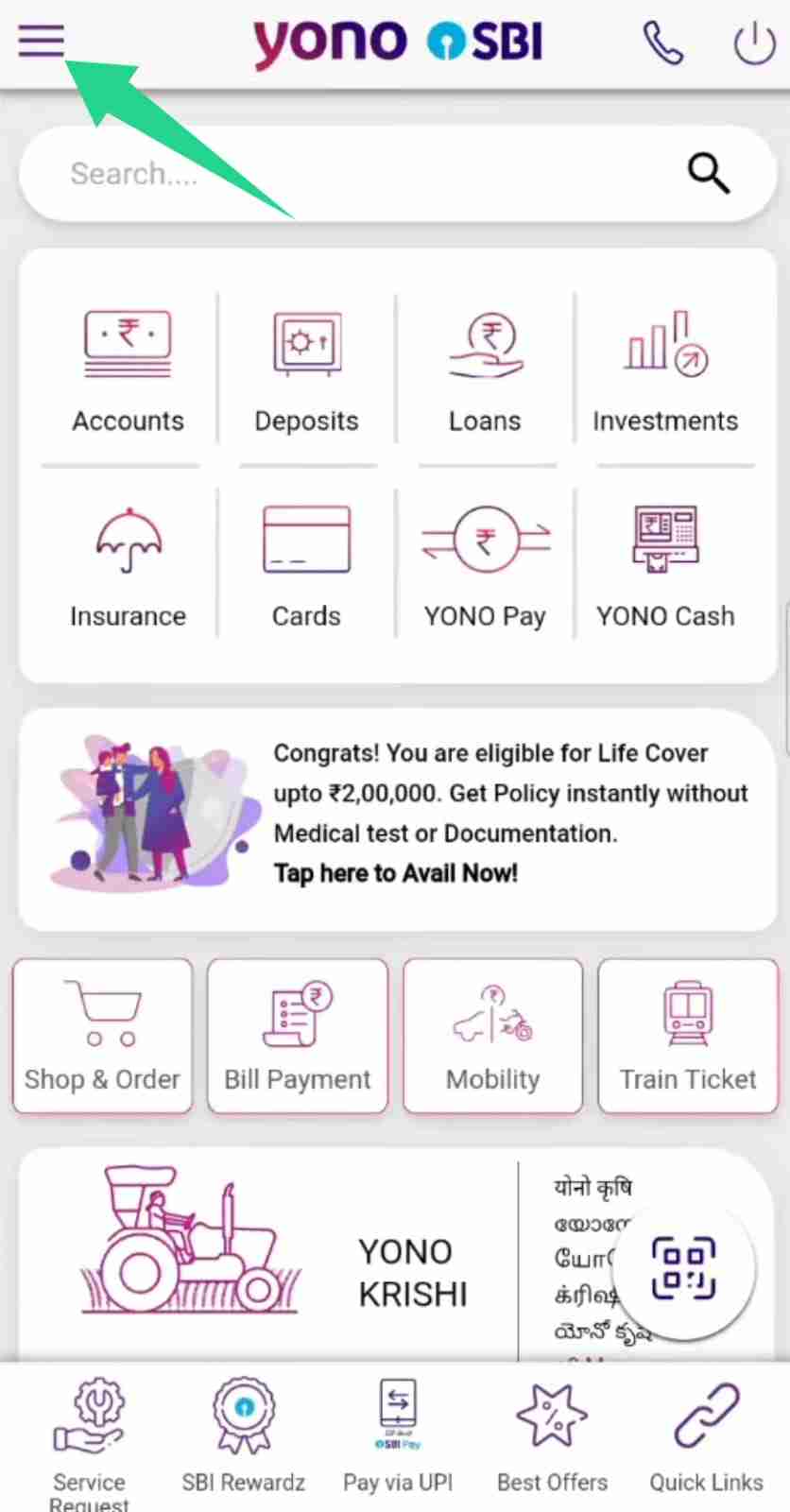
Task: Book a Train Ticket
Action: click(x=688, y=1037)
